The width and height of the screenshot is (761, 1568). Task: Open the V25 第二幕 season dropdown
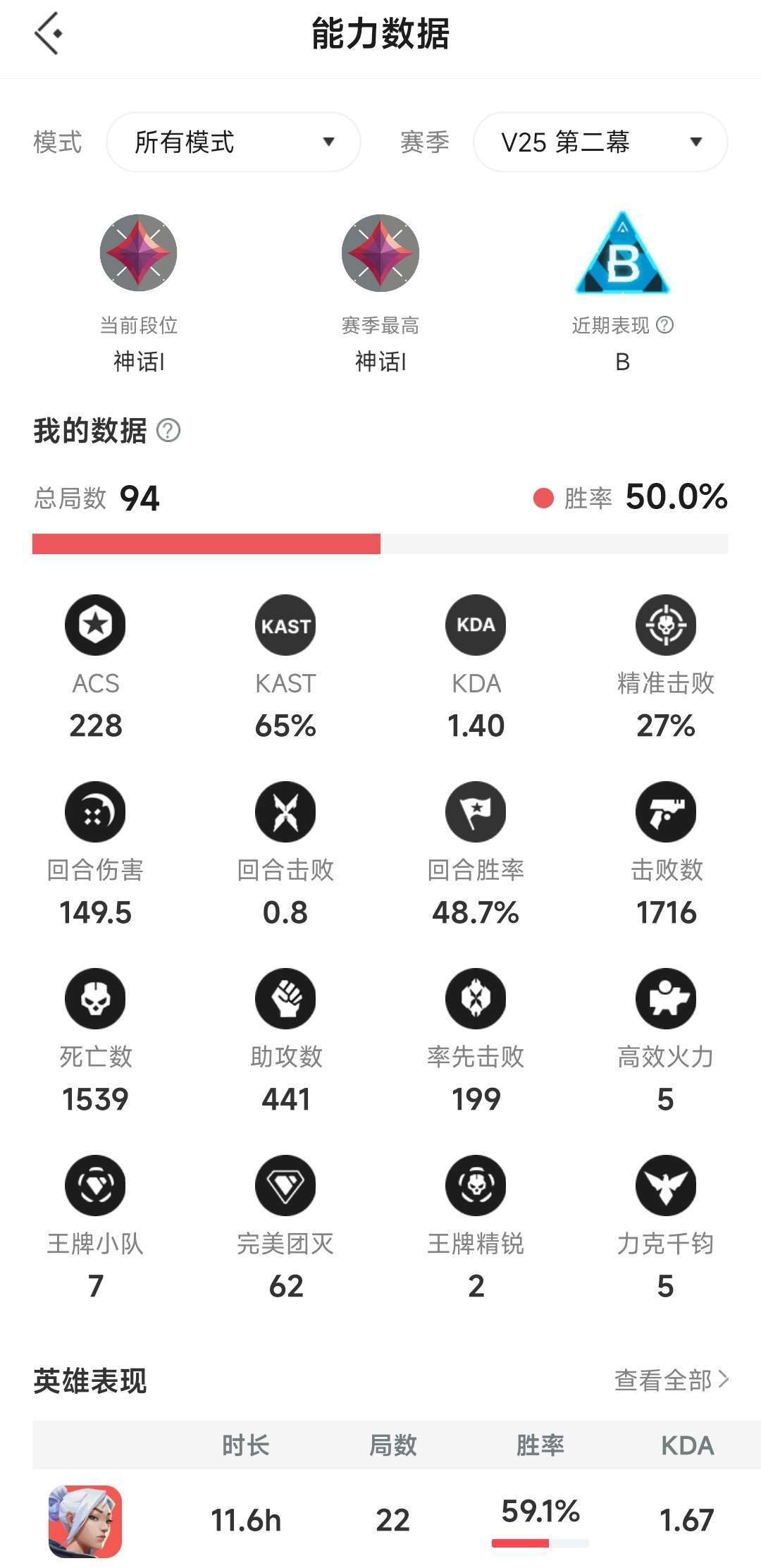tap(600, 142)
